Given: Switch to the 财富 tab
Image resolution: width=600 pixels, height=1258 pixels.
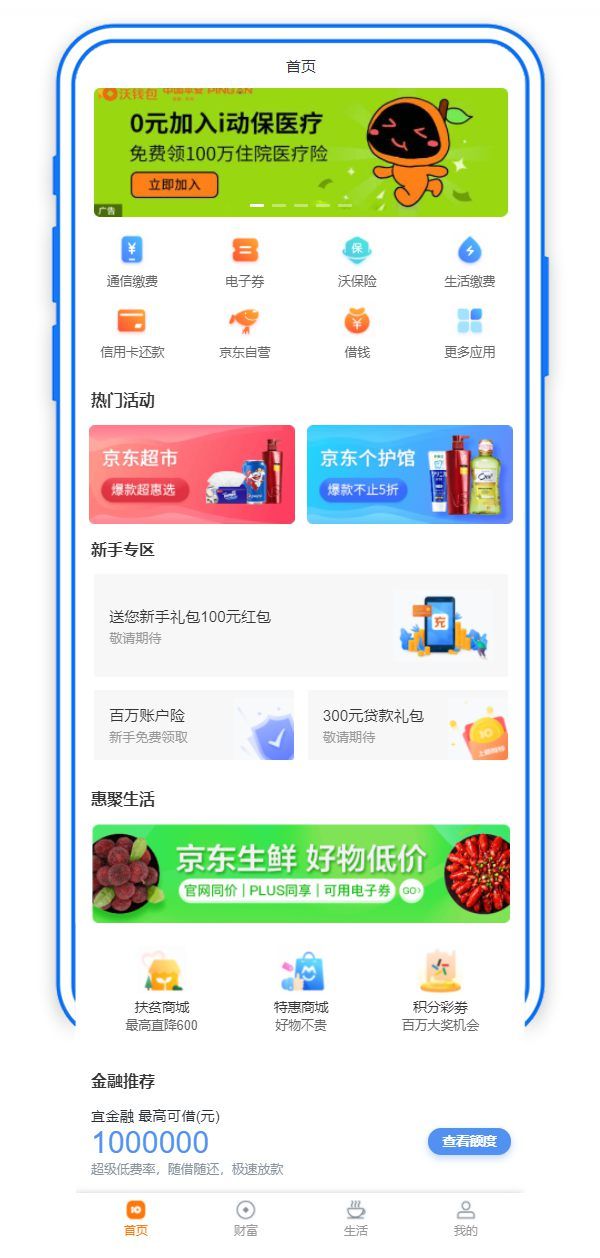Looking at the screenshot, I should 246,1218.
